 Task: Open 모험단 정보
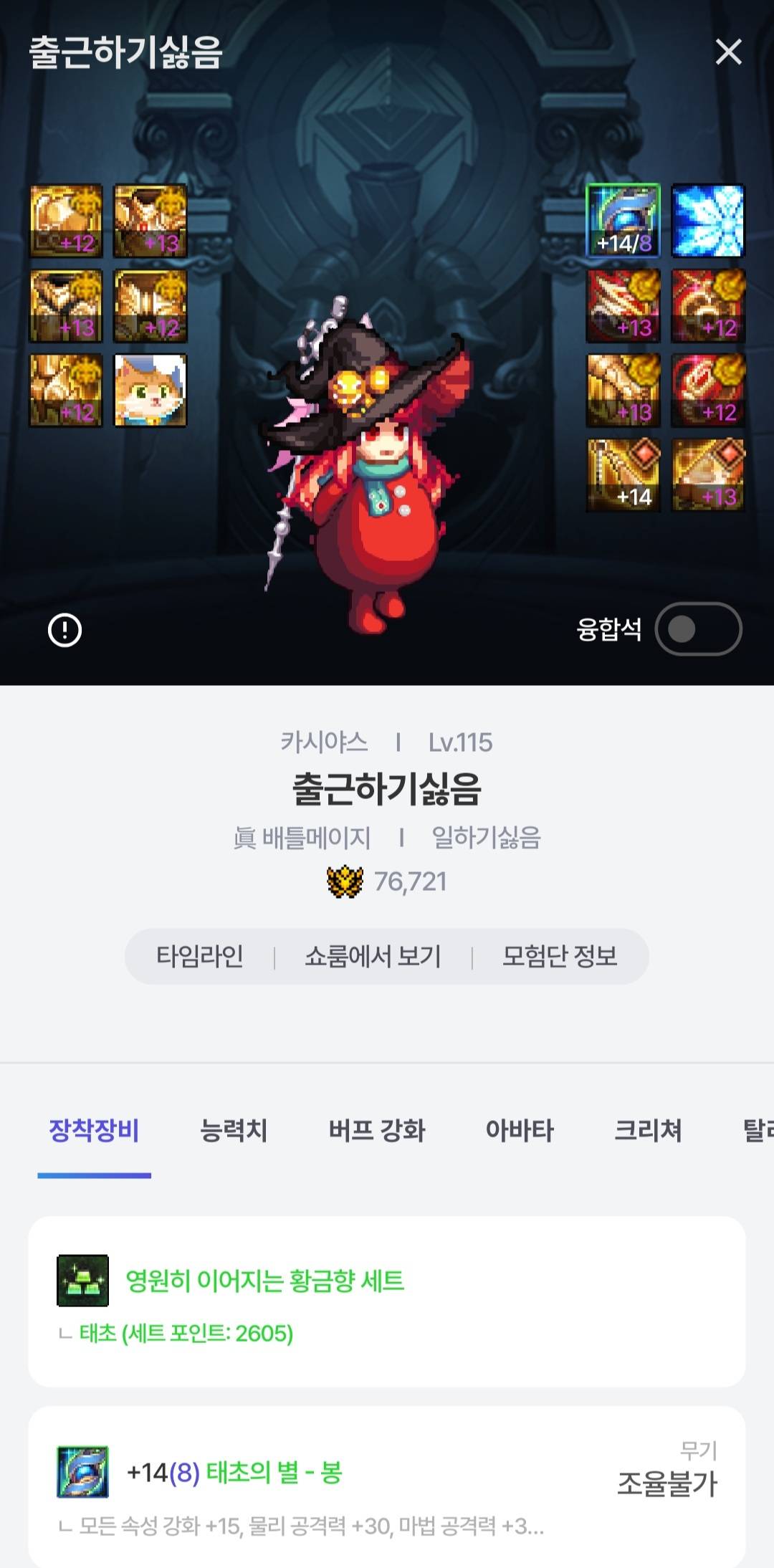pos(560,956)
